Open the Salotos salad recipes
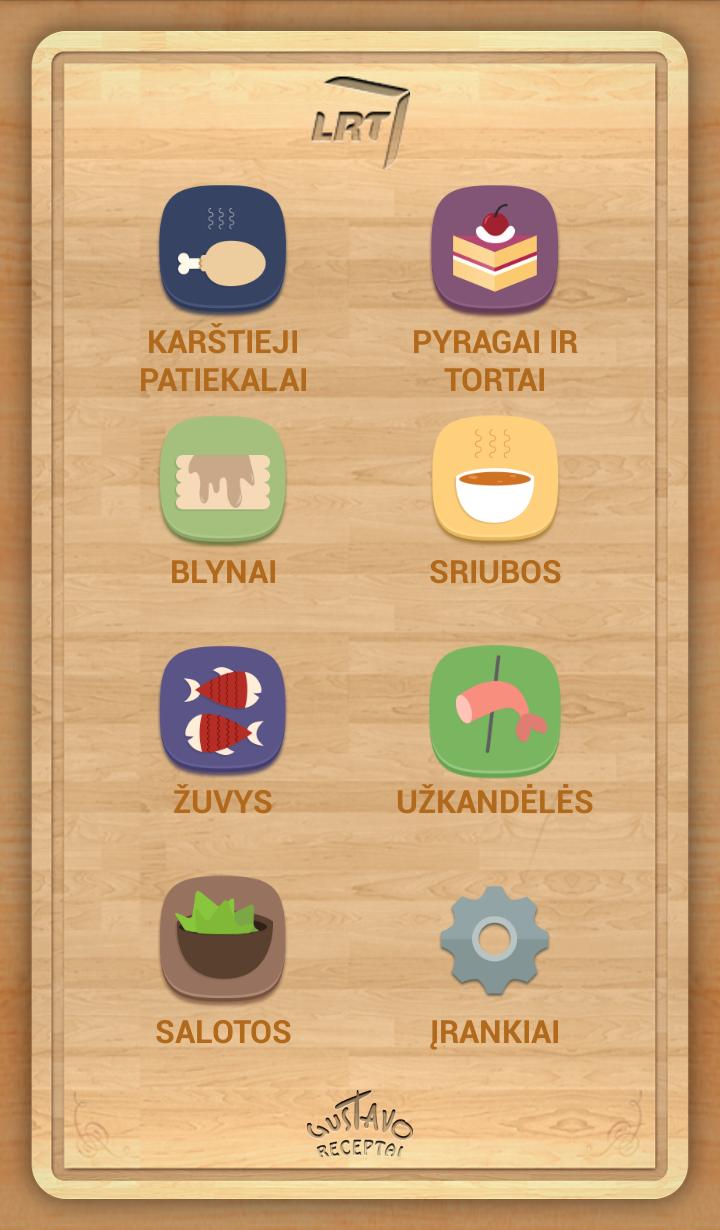 coord(223,940)
